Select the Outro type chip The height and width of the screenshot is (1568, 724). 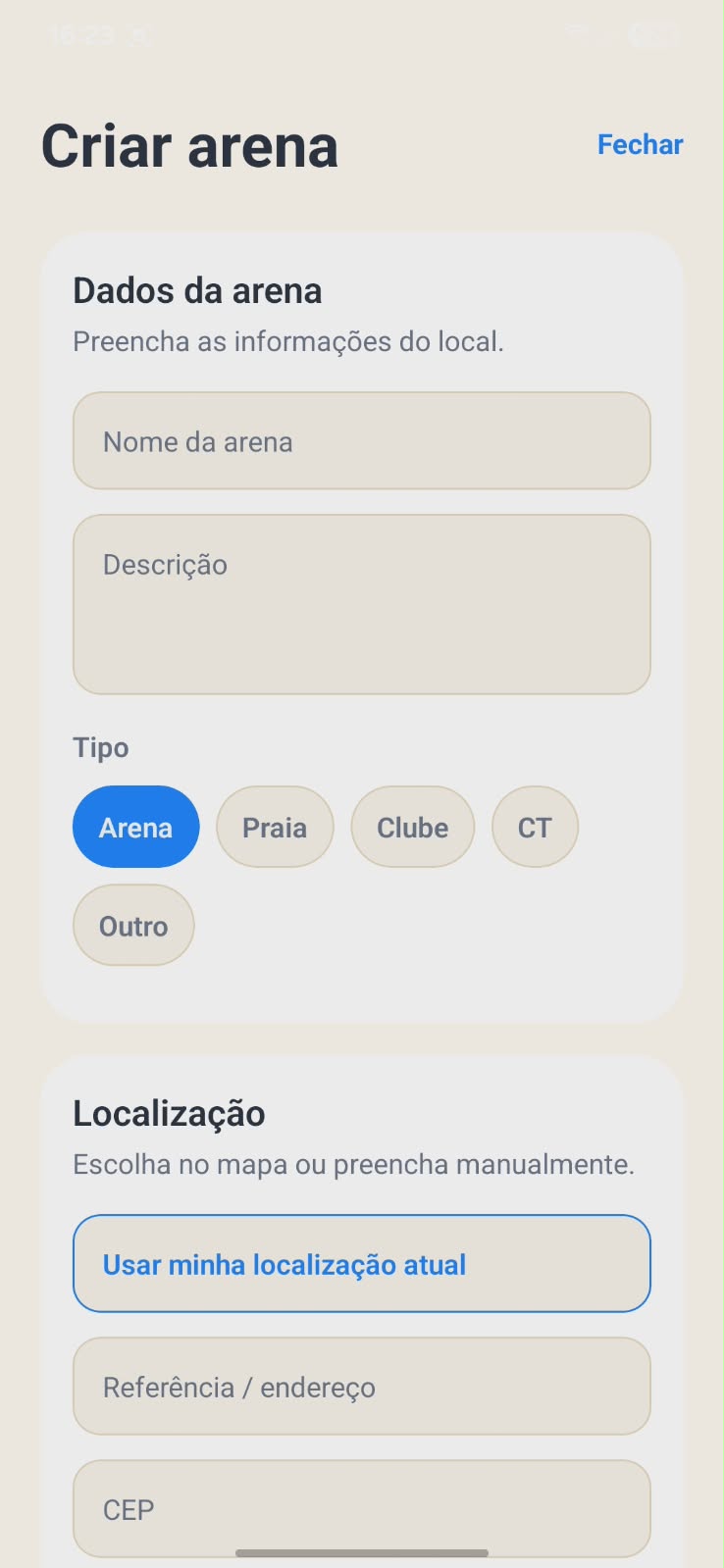(x=133, y=925)
